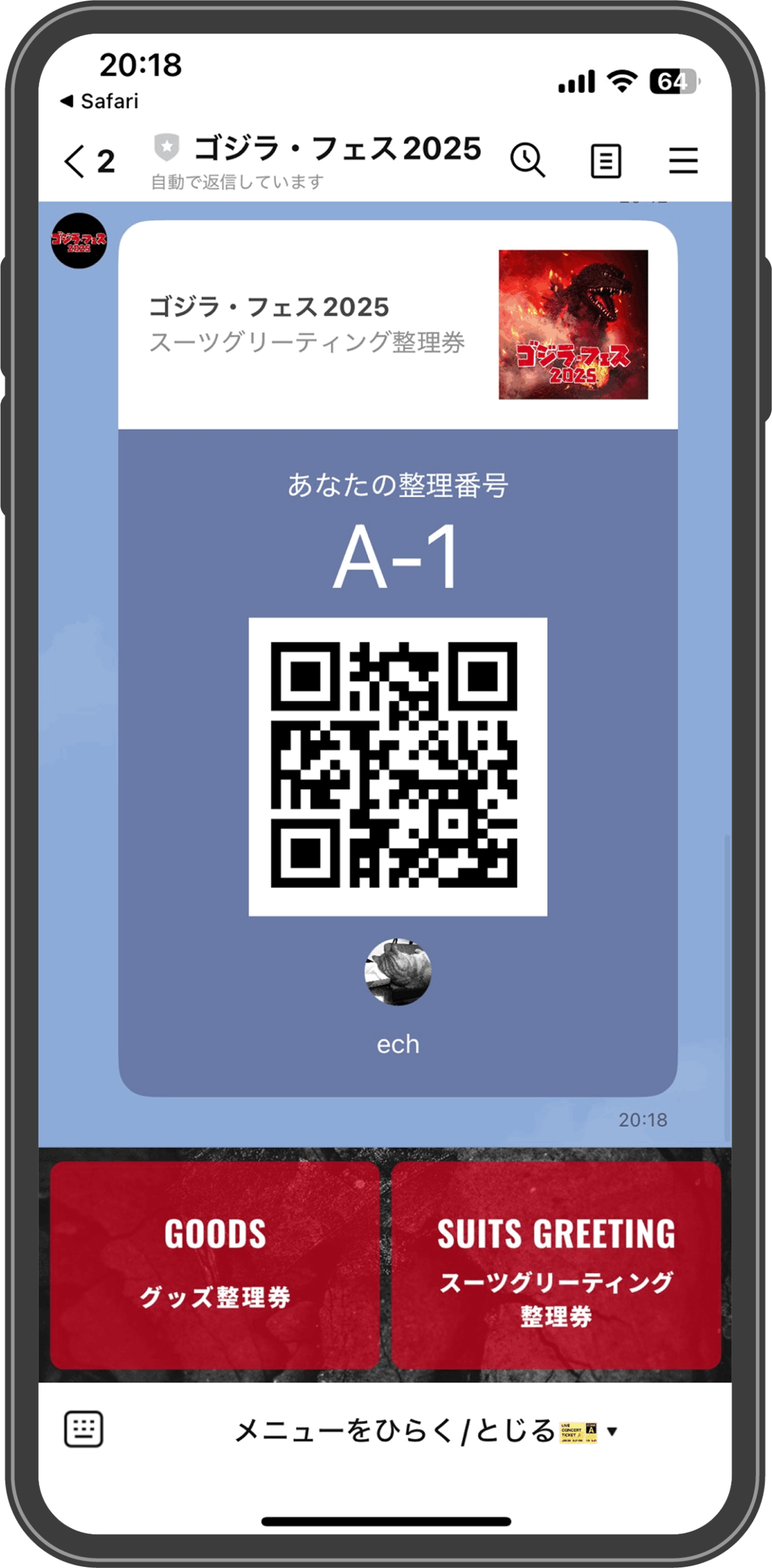This screenshot has height=1568, width=772.
Task: Switch to keyboard input
Action: coord(83,1430)
